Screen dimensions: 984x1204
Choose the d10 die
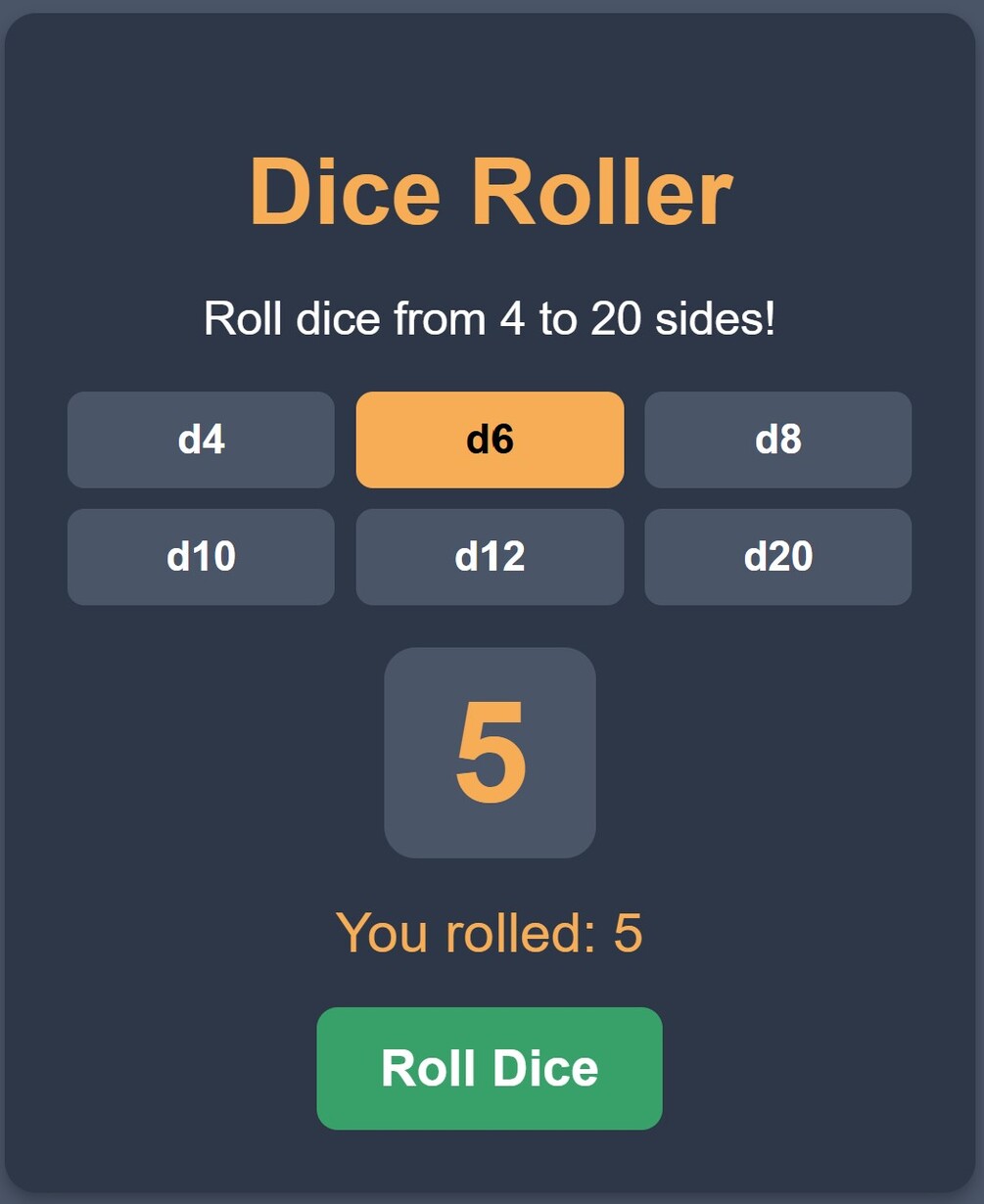[201, 556]
